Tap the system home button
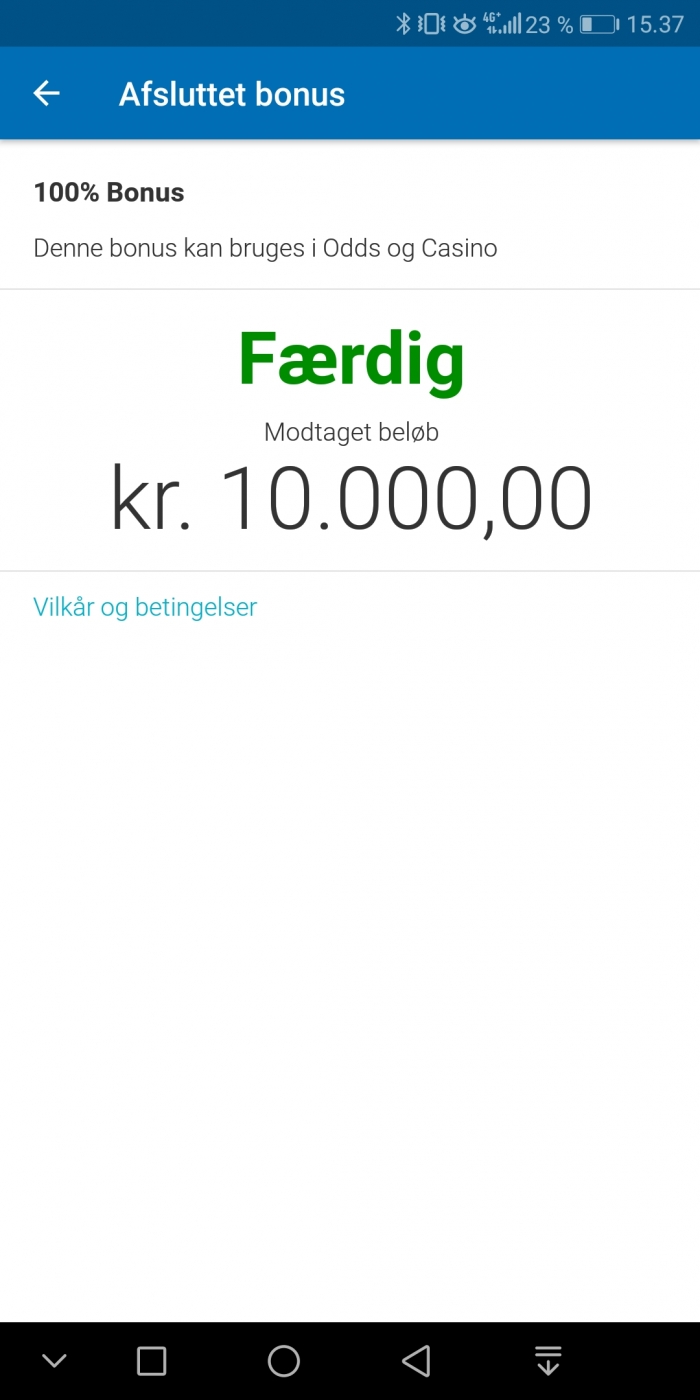Screen dimensions: 700x1400 (284, 1361)
